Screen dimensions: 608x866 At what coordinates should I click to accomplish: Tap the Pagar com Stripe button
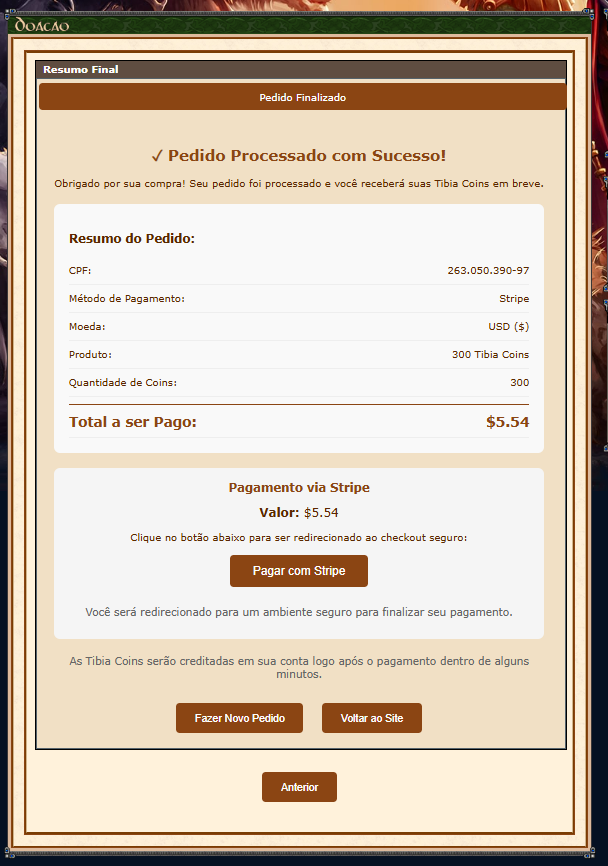tap(298, 571)
